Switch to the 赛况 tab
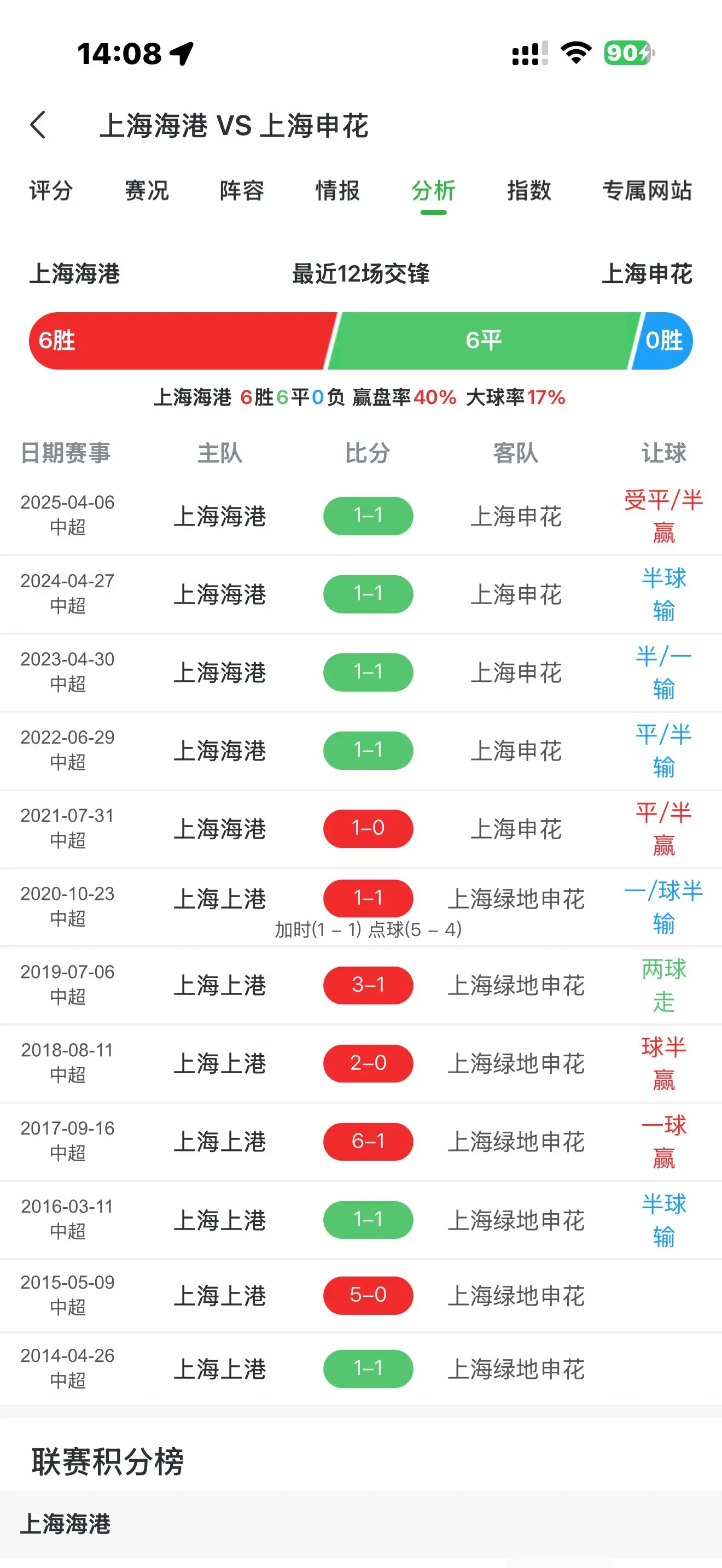The width and height of the screenshot is (722, 1568). point(147,191)
